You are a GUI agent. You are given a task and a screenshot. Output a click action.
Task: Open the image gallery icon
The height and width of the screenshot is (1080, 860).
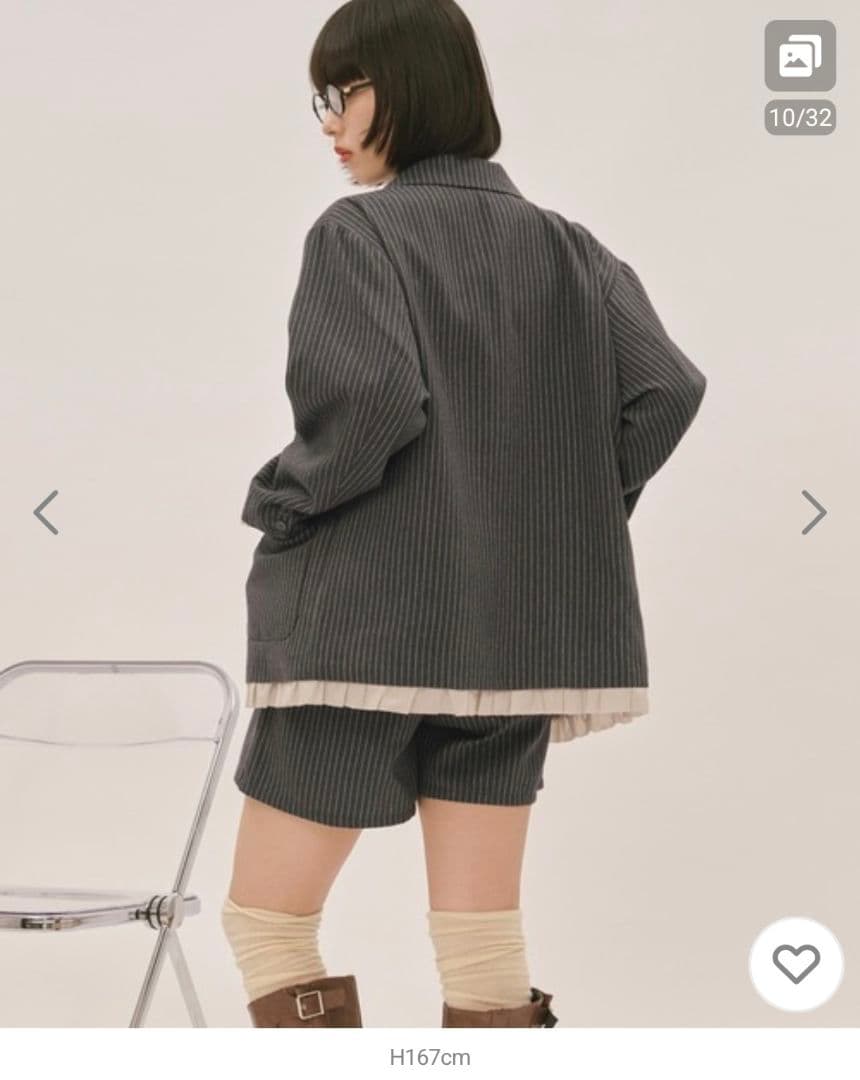[800, 56]
